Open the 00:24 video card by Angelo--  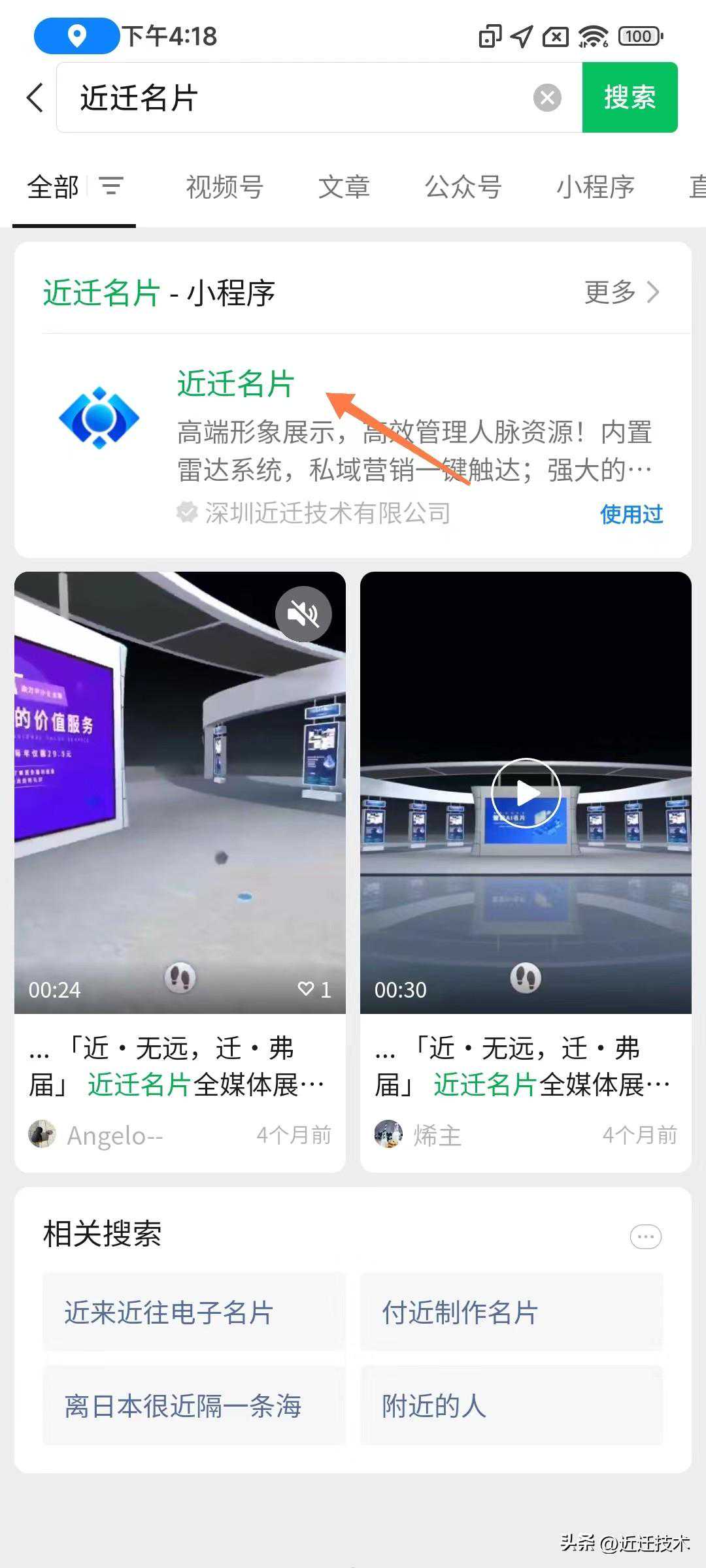coord(180,817)
